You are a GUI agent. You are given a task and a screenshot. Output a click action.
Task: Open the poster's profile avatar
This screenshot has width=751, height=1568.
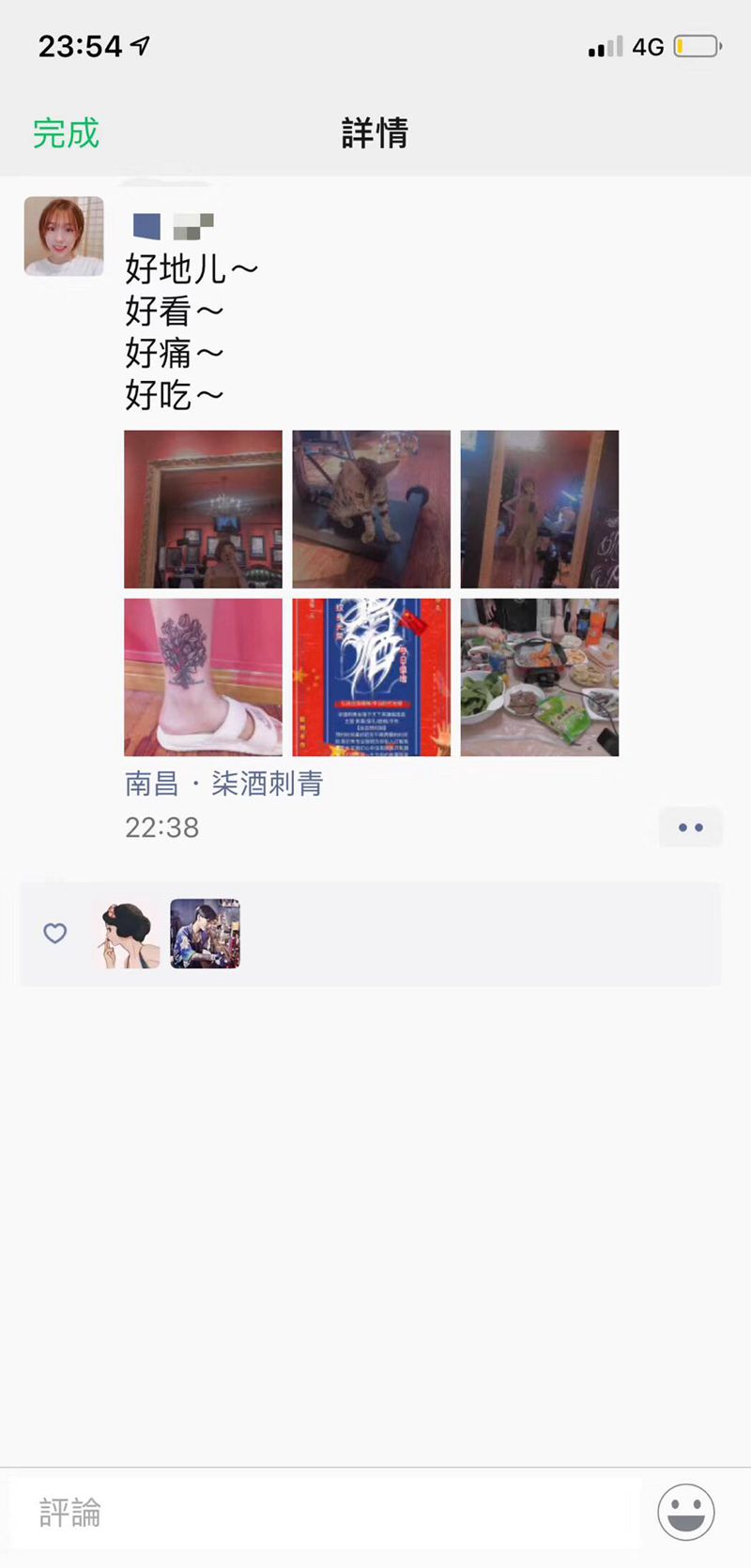pos(64,236)
